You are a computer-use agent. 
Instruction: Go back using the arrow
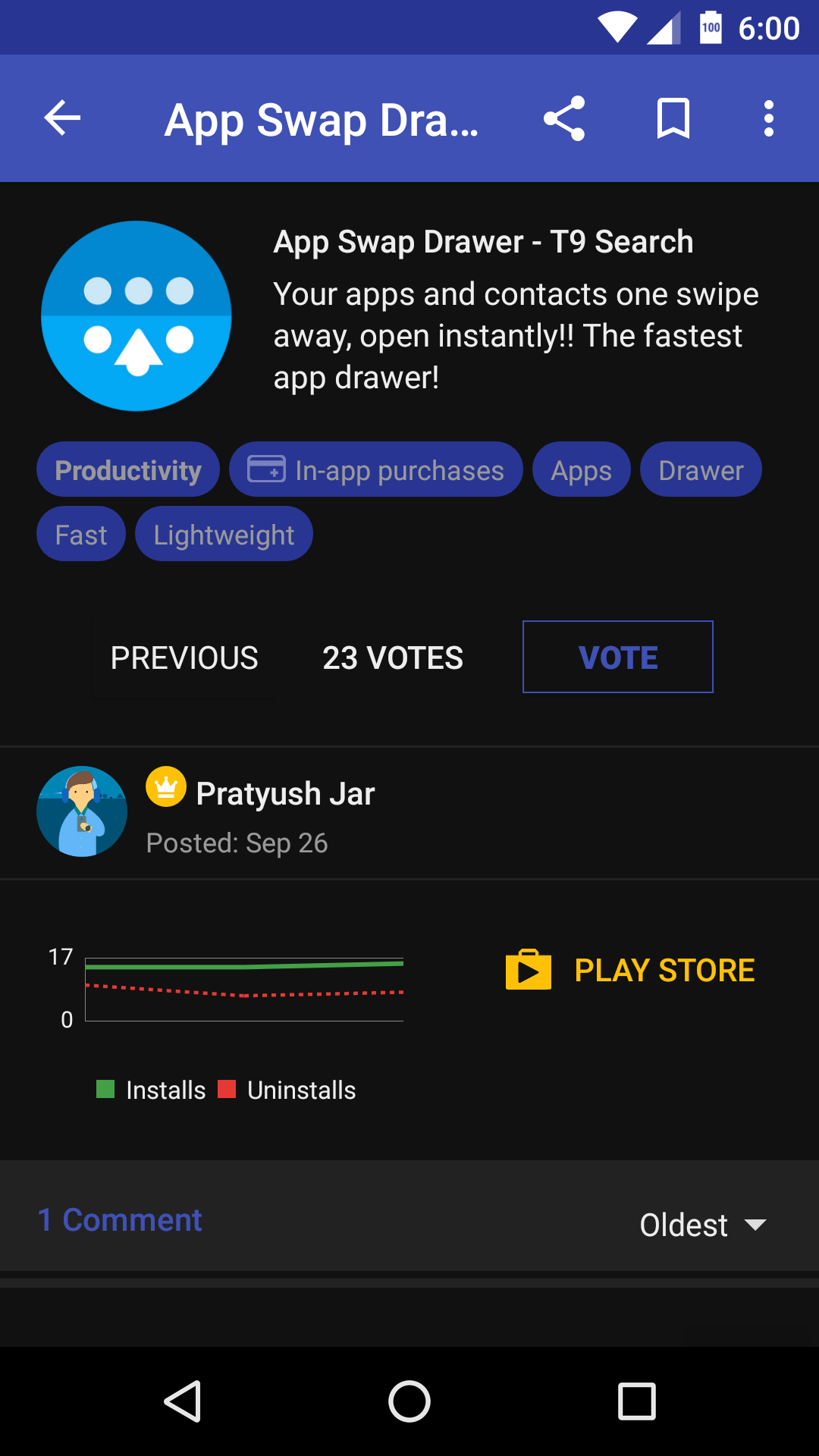61,118
